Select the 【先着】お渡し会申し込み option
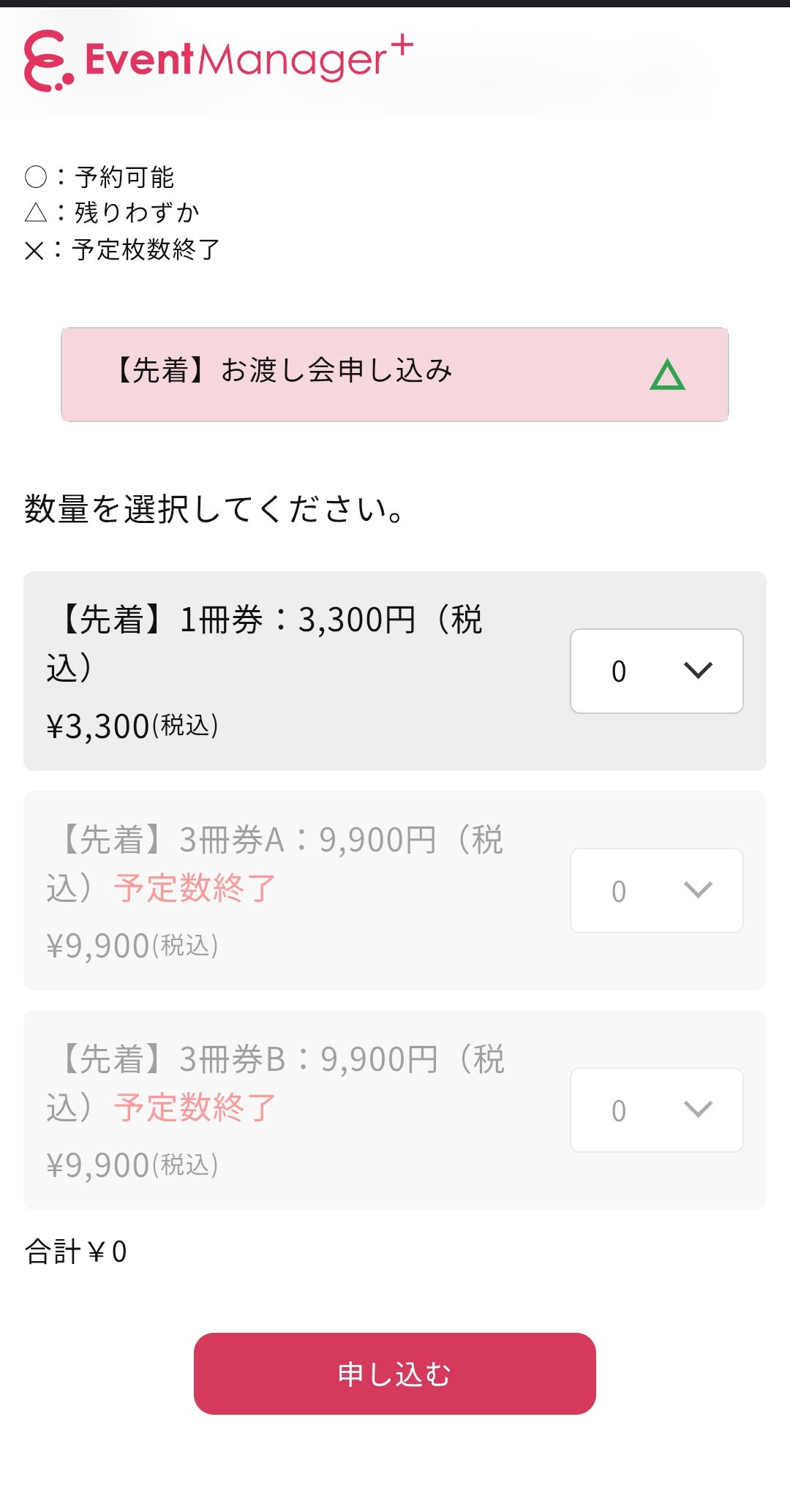790x1512 pixels. [x=394, y=374]
